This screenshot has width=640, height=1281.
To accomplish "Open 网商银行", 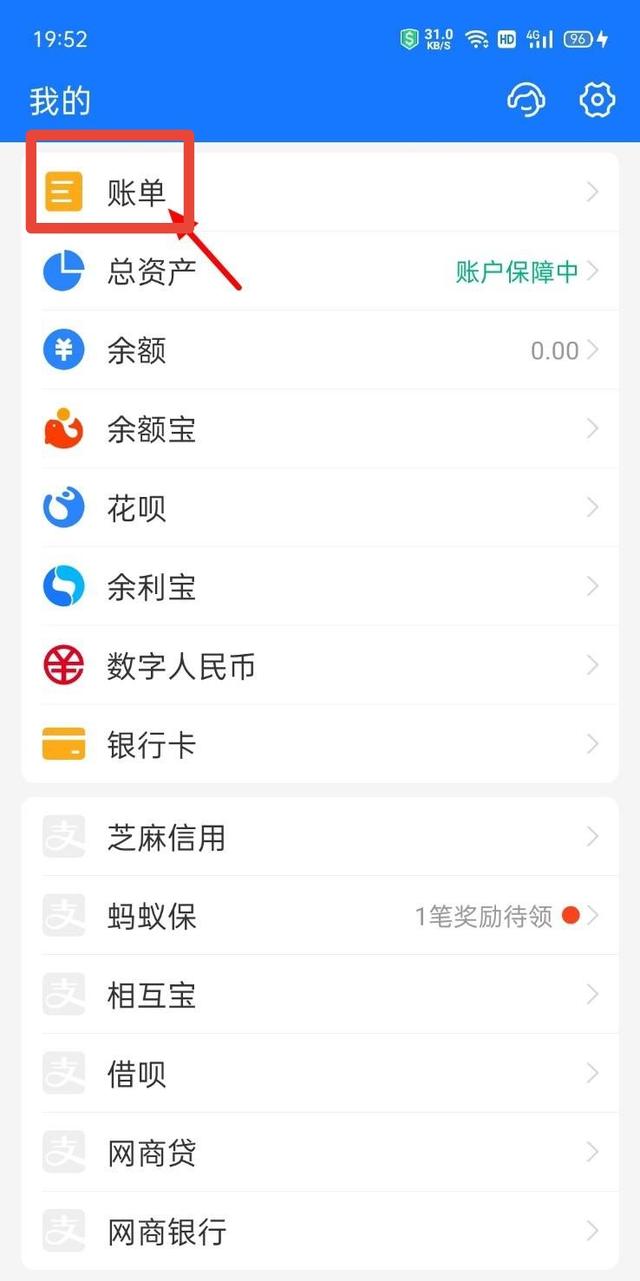I will 320,1231.
